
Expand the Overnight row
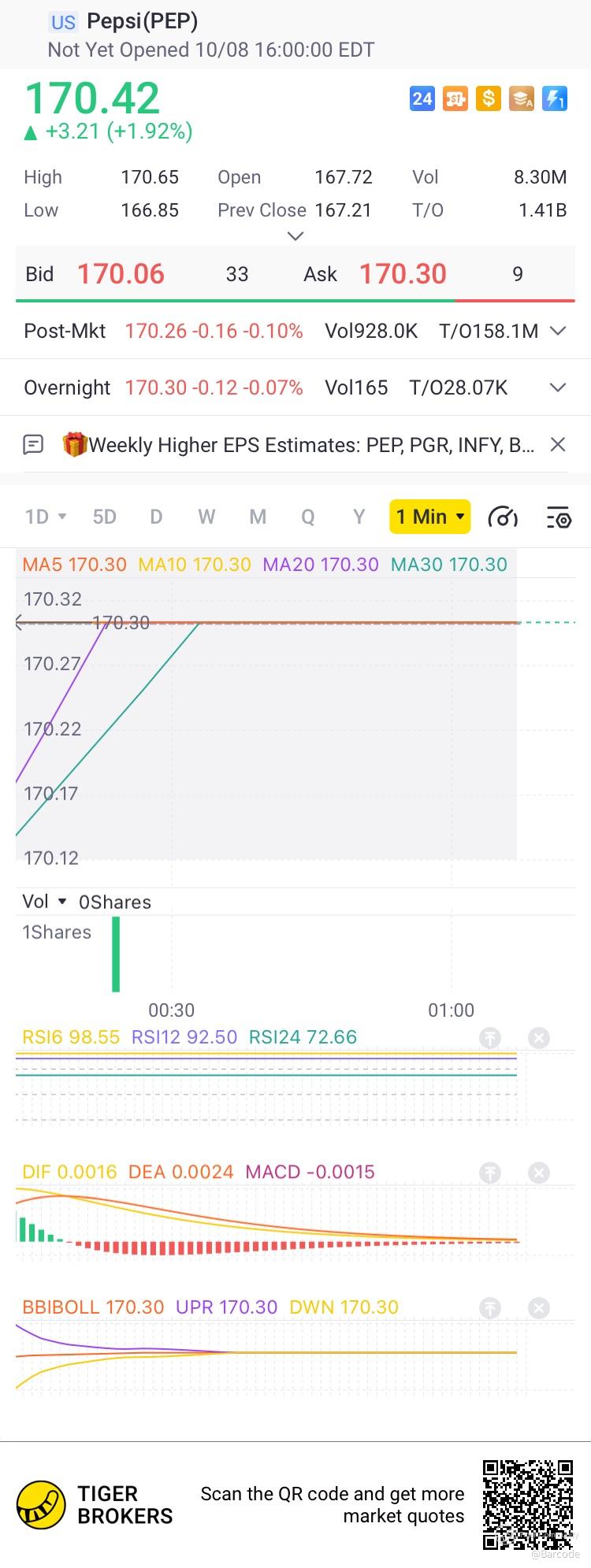(558, 387)
